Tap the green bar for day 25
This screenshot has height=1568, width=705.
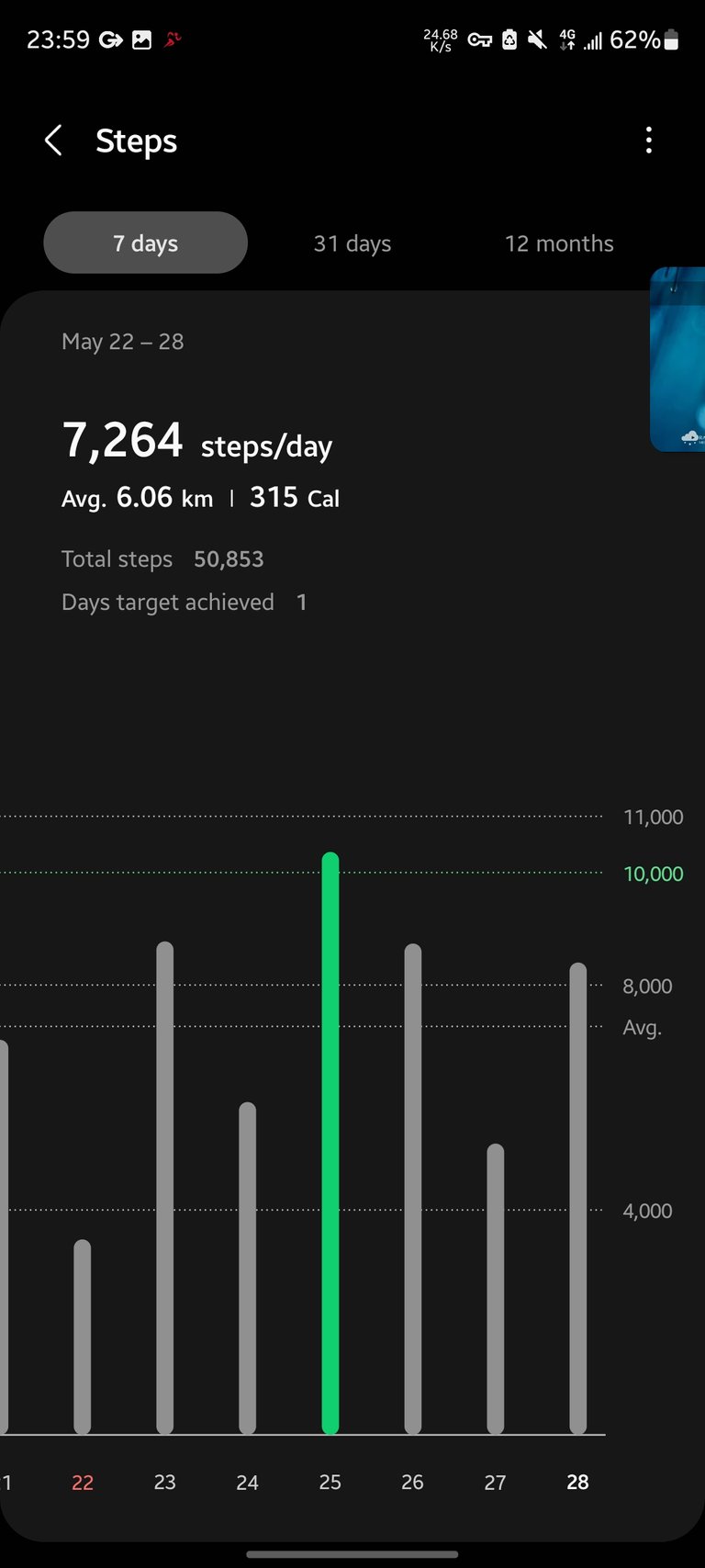330,1144
